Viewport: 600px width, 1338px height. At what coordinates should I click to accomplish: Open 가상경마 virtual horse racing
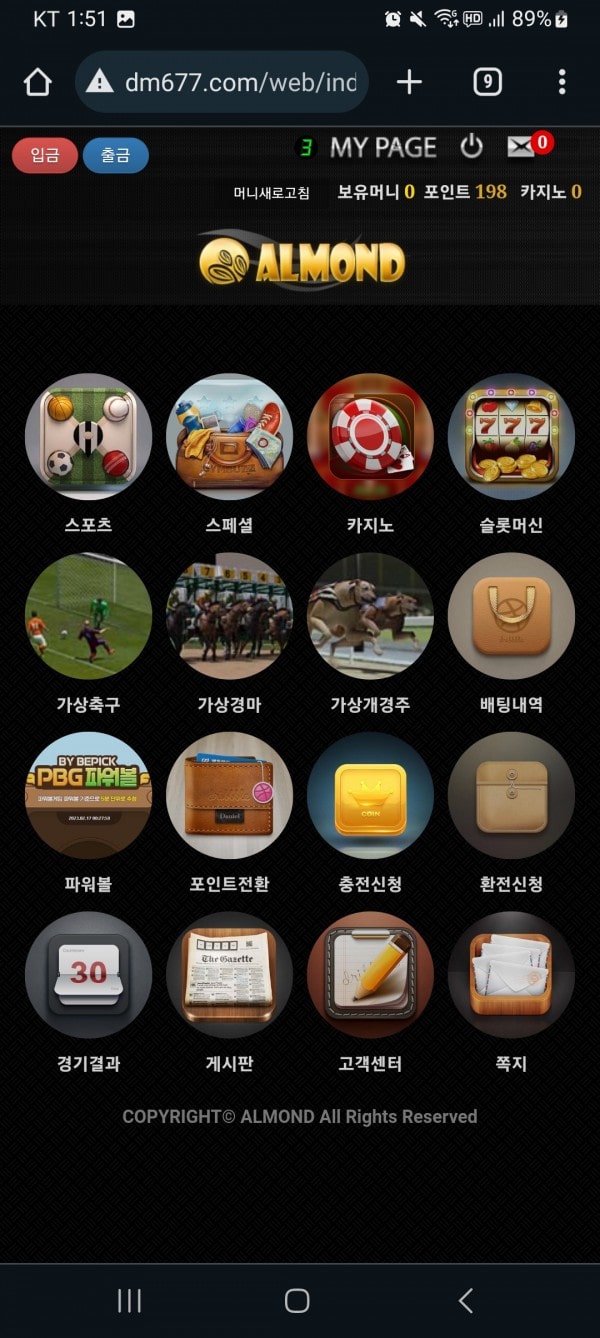click(x=229, y=616)
